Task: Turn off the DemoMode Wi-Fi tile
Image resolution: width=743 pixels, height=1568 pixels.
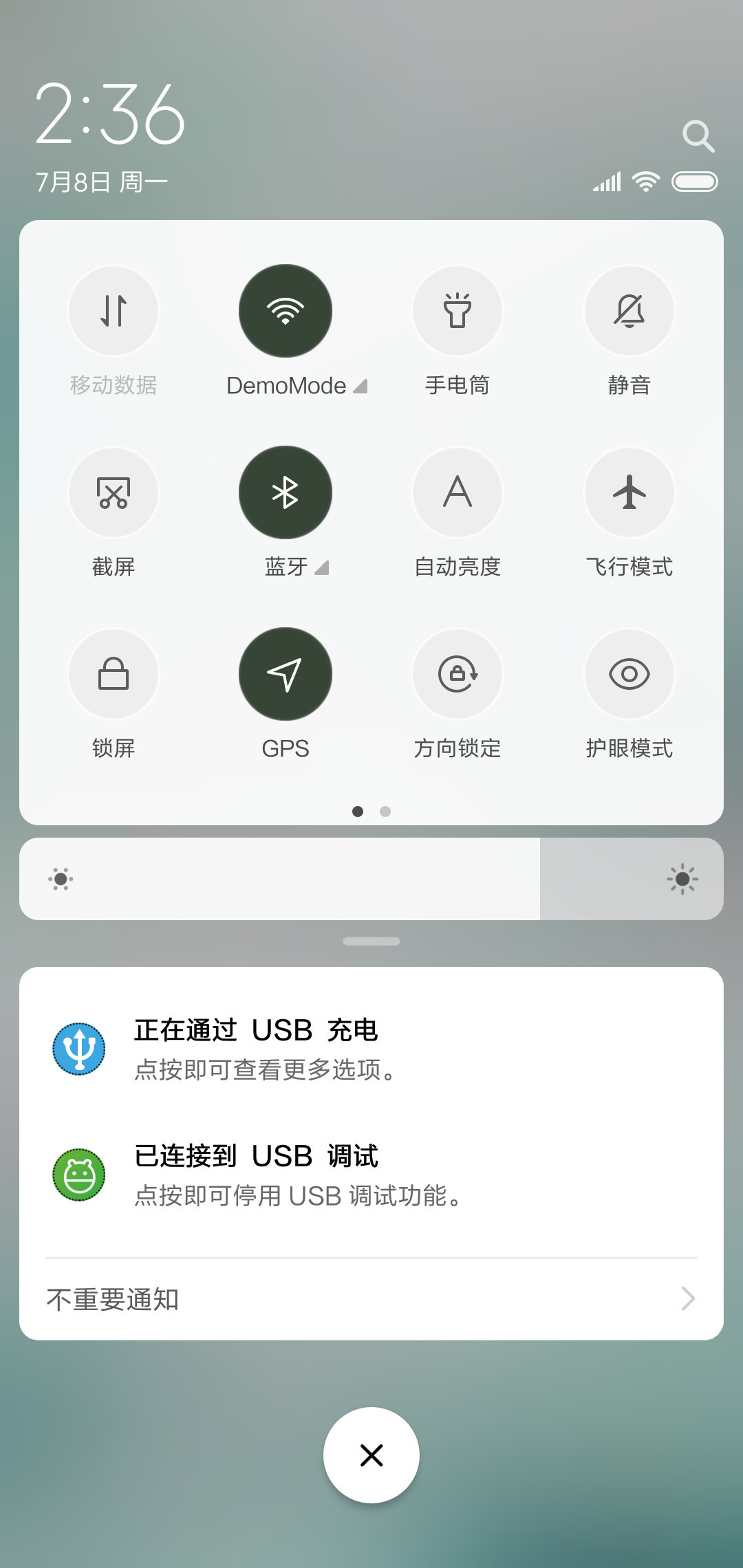Action: point(286,311)
